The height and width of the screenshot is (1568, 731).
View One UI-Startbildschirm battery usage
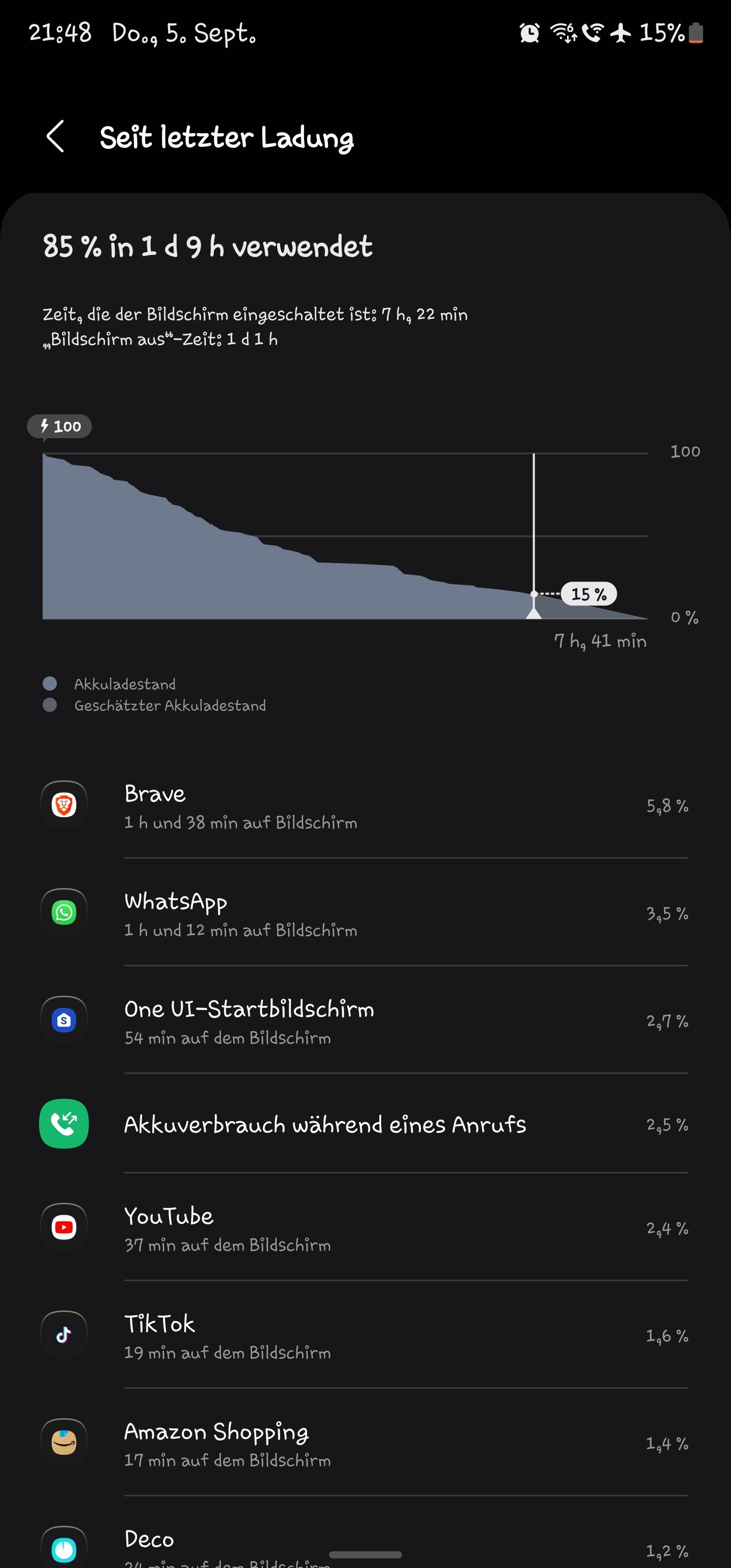point(365,1021)
